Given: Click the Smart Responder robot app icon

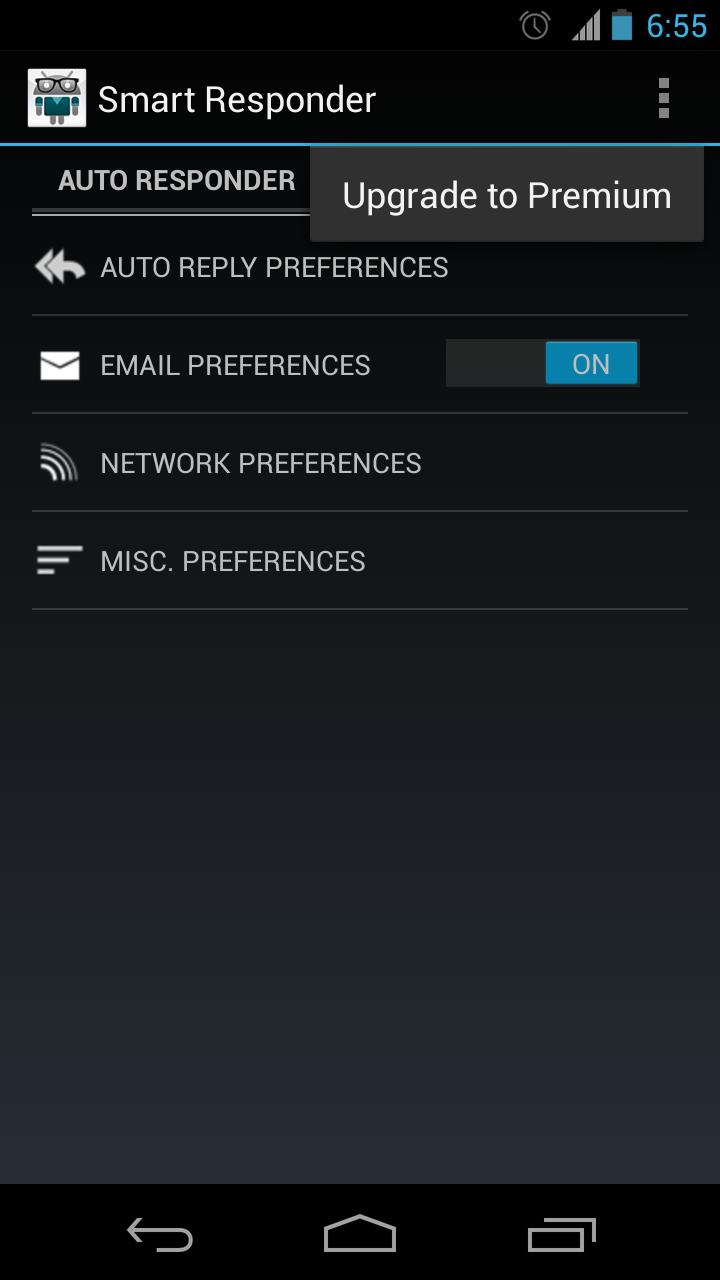Looking at the screenshot, I should pyautogui.click(x=57, y=97).
